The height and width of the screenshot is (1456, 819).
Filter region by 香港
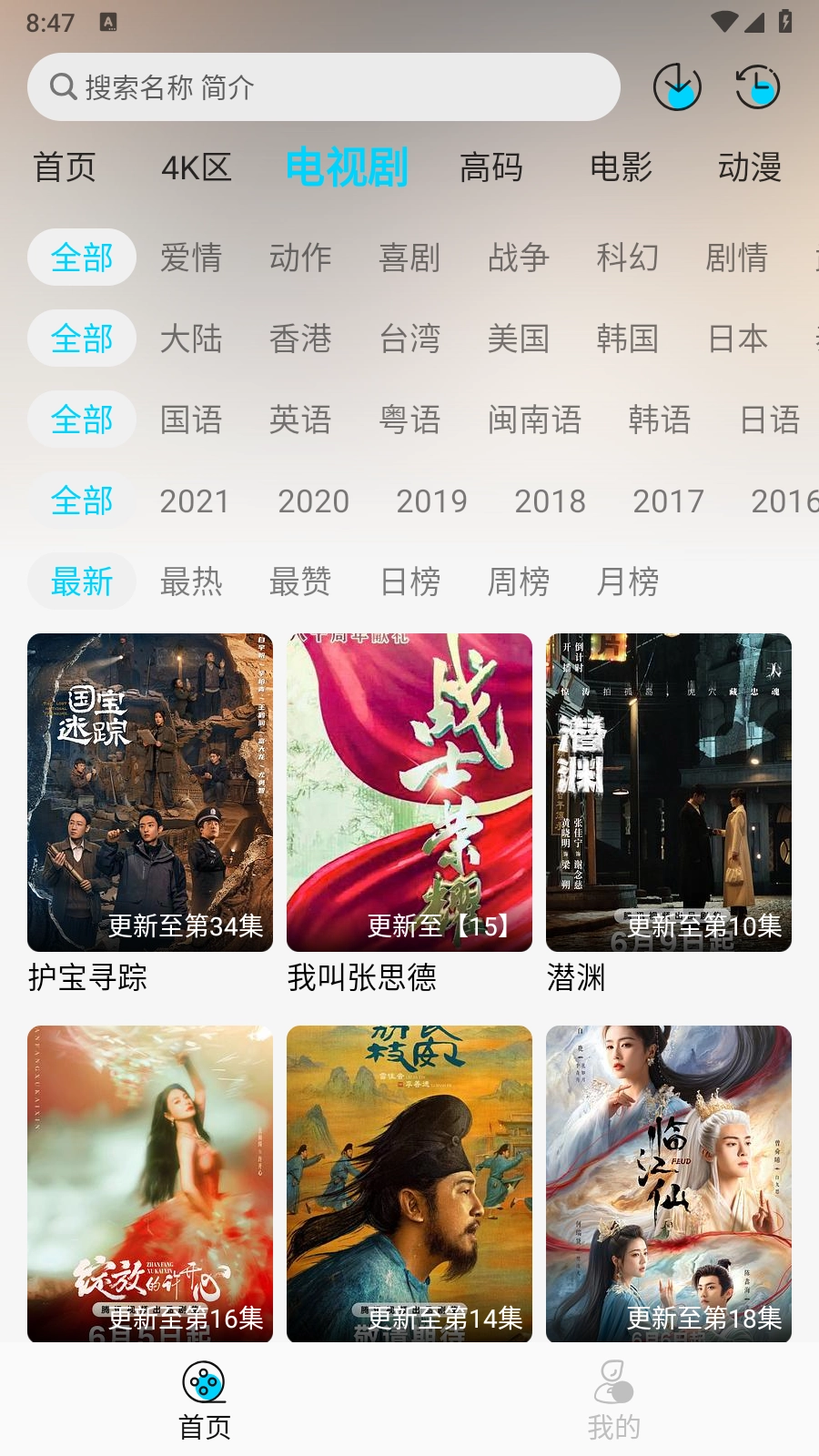coord(300,339)
